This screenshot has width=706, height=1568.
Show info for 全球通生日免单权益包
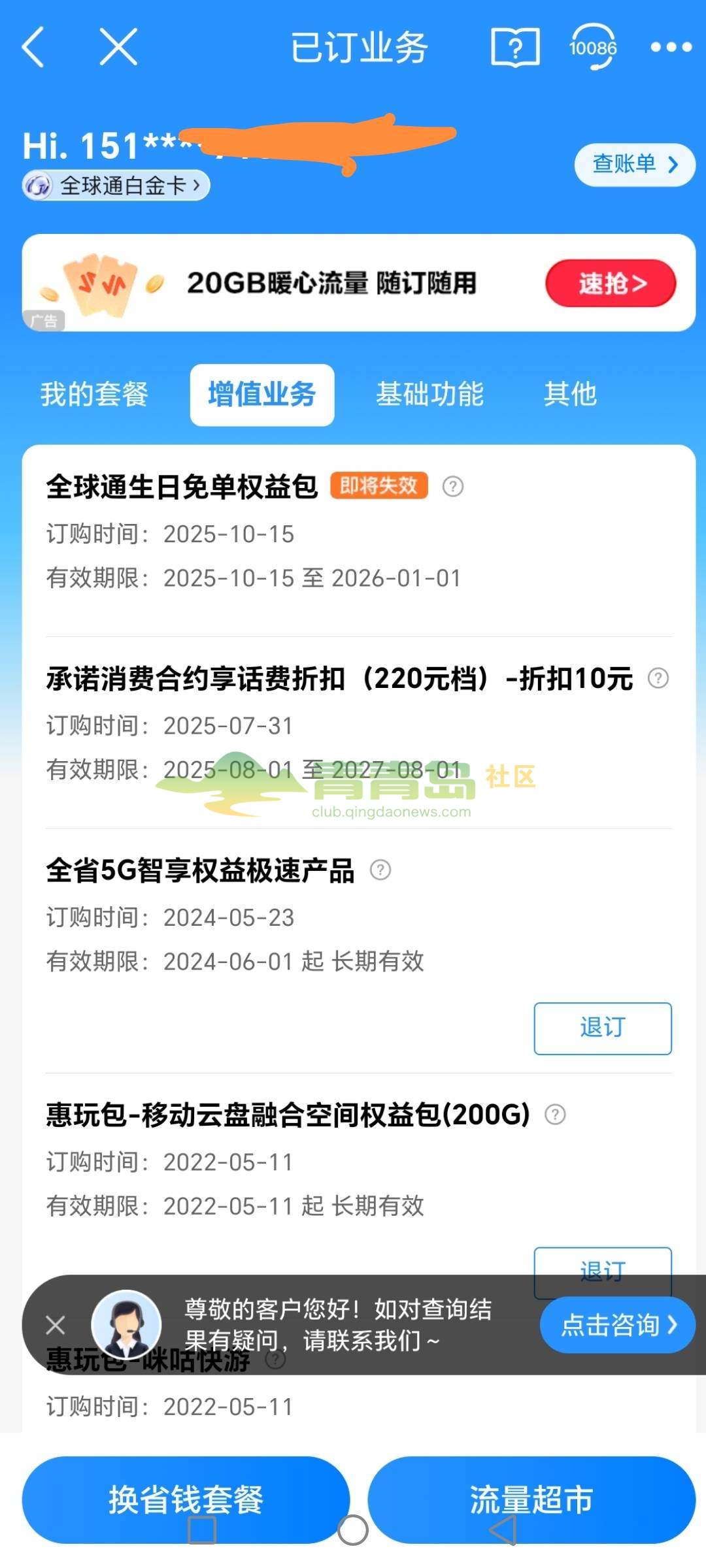[x=453, y=486]
